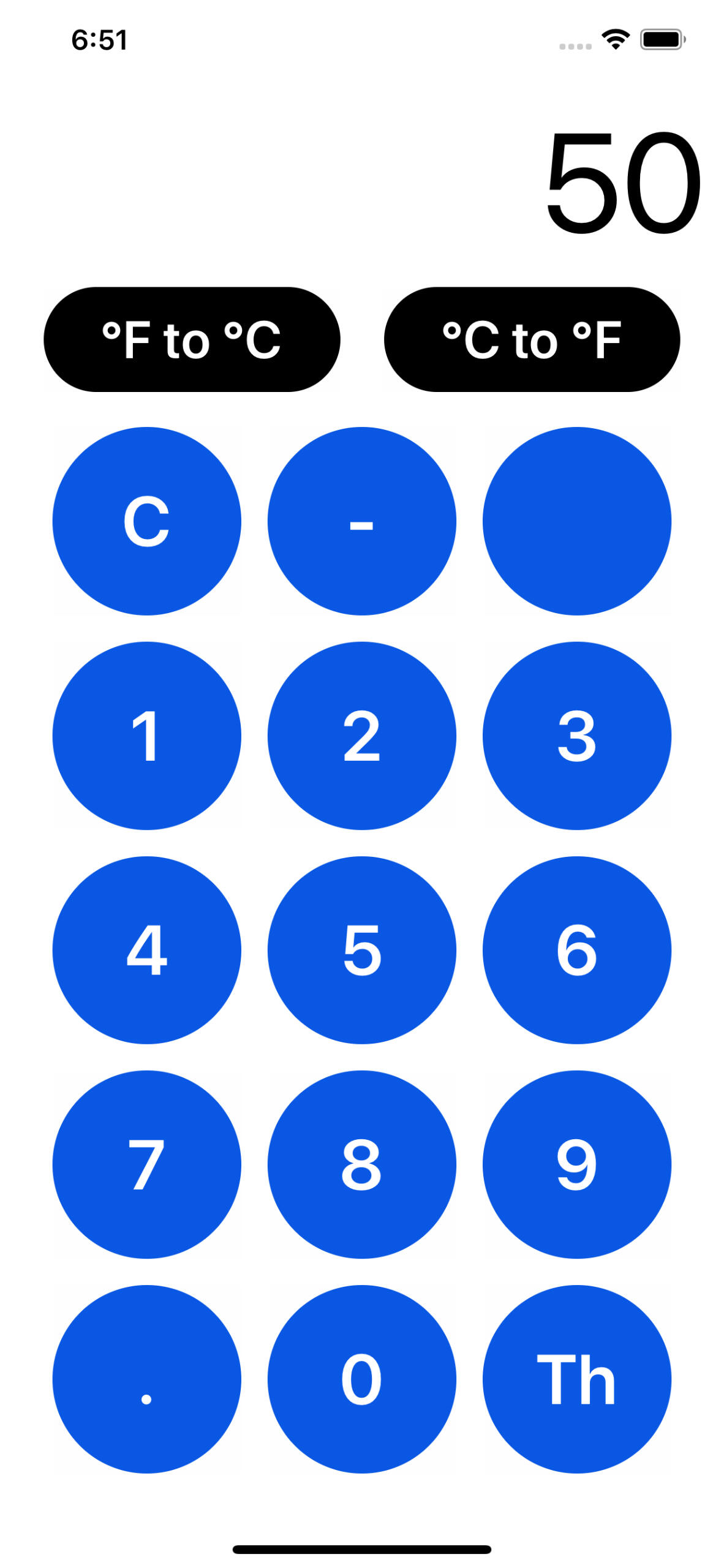The image size is (724, 1568).
Task: Clear the display with C
Action: (x=146, y=521)
